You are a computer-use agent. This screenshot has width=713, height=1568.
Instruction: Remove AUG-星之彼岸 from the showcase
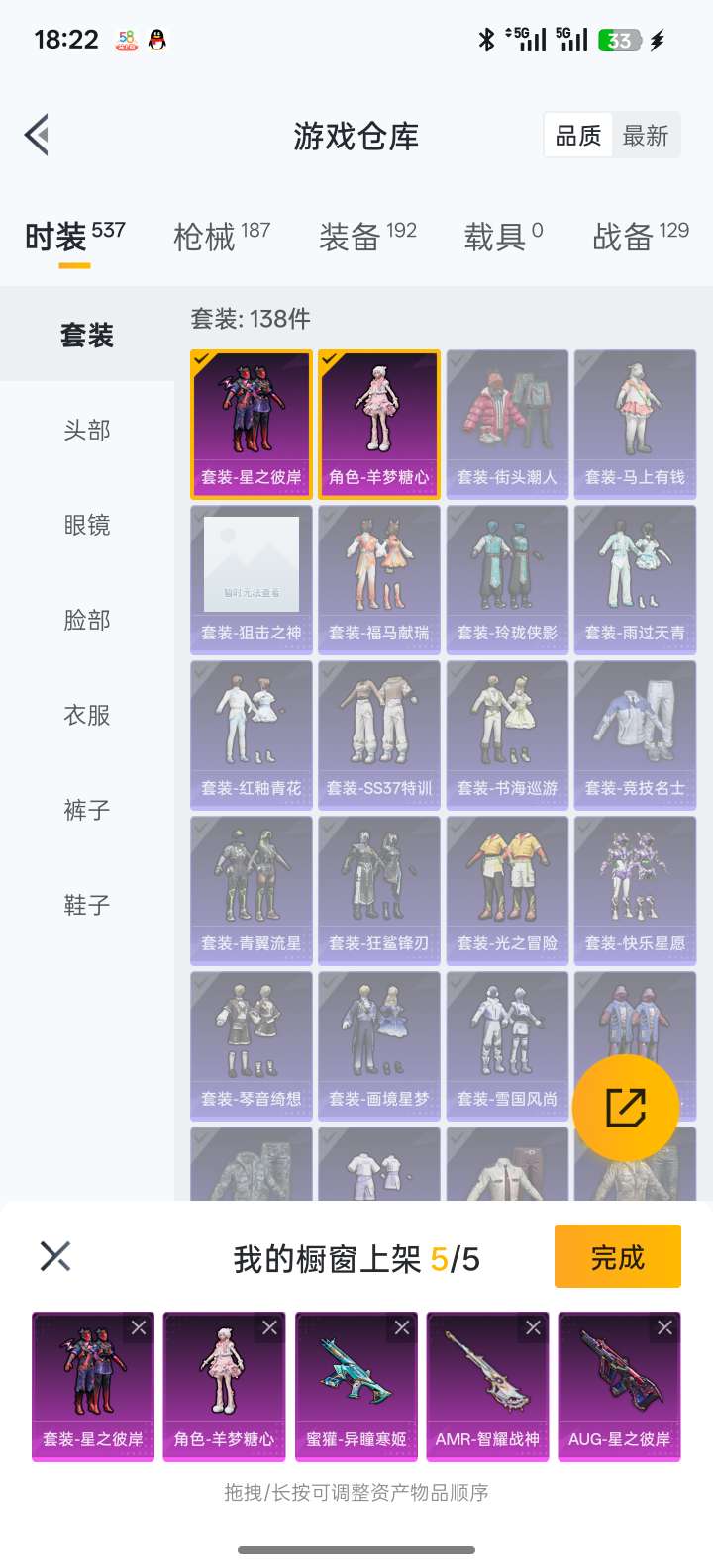tap(664, 1328)
